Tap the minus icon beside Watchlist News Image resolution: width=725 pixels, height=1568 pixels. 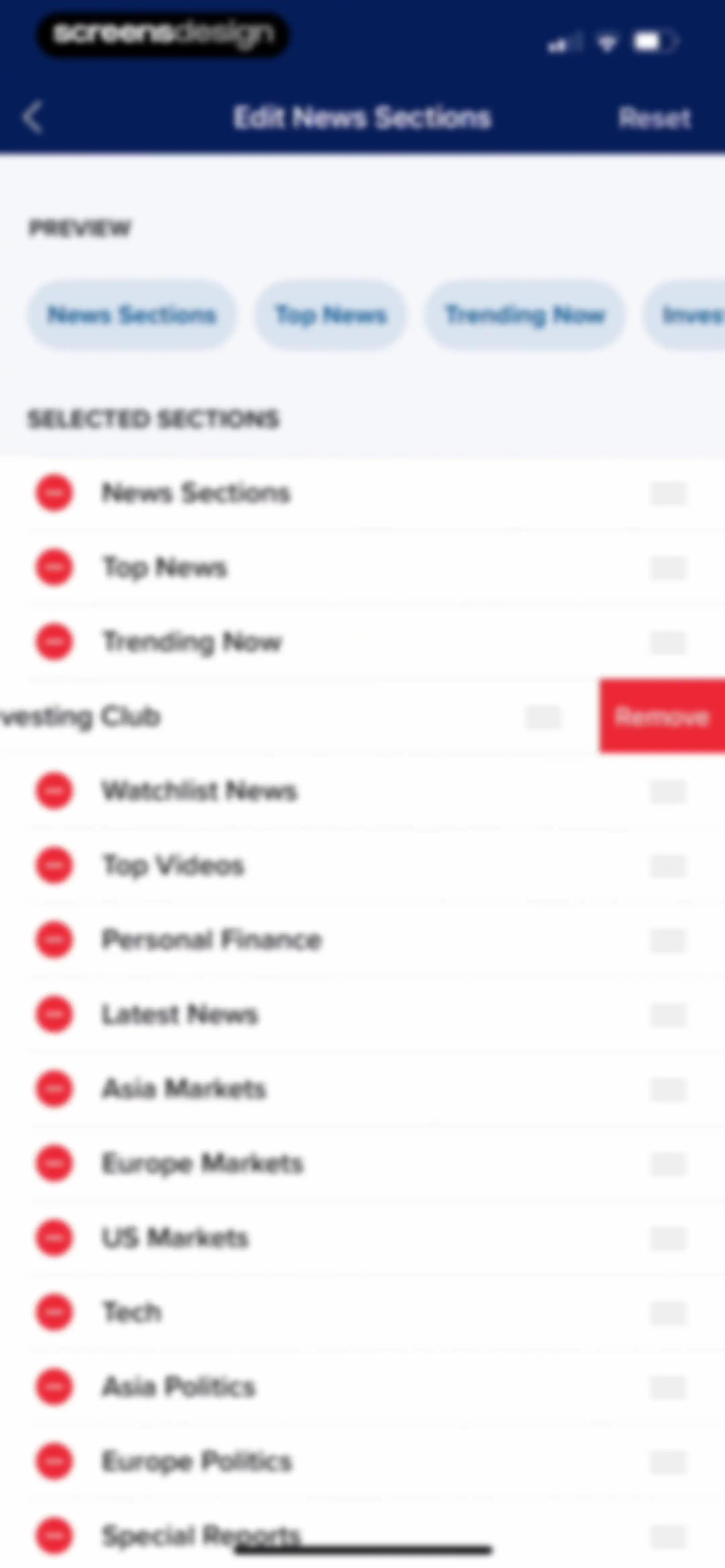point(54,791)
